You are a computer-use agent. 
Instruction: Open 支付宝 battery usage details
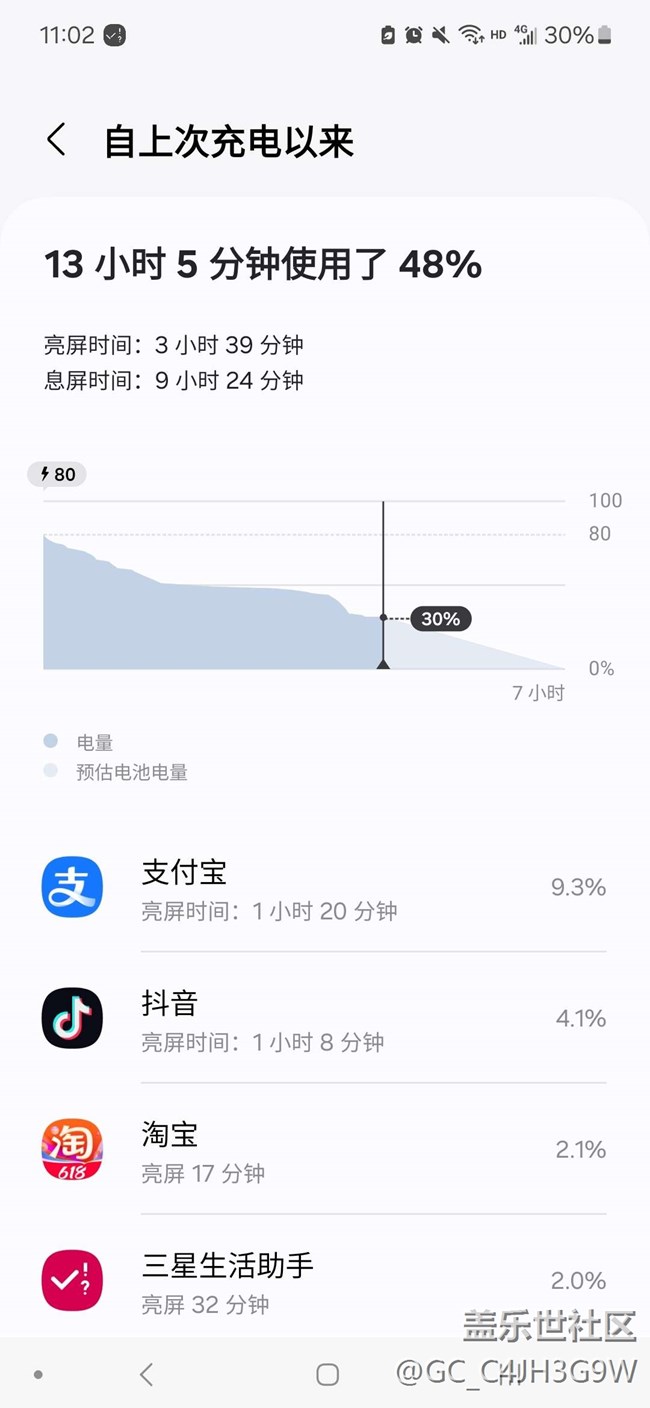pos(325,888)
